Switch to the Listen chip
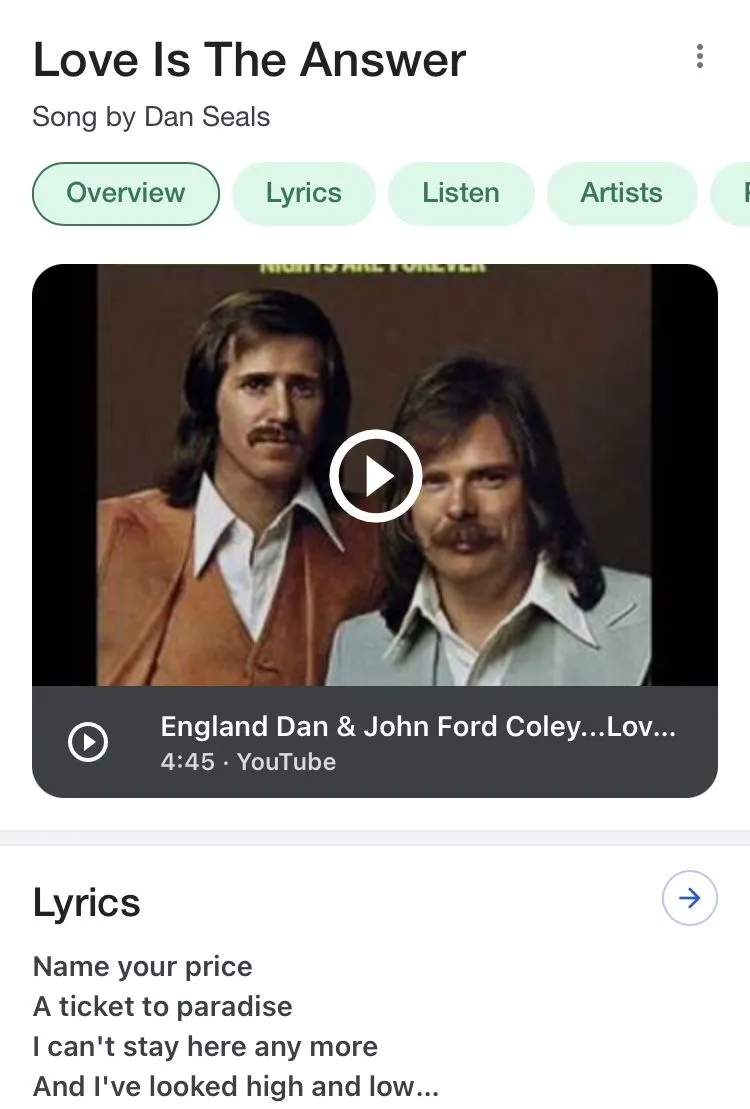The image size is (750, 1109). 461,193
